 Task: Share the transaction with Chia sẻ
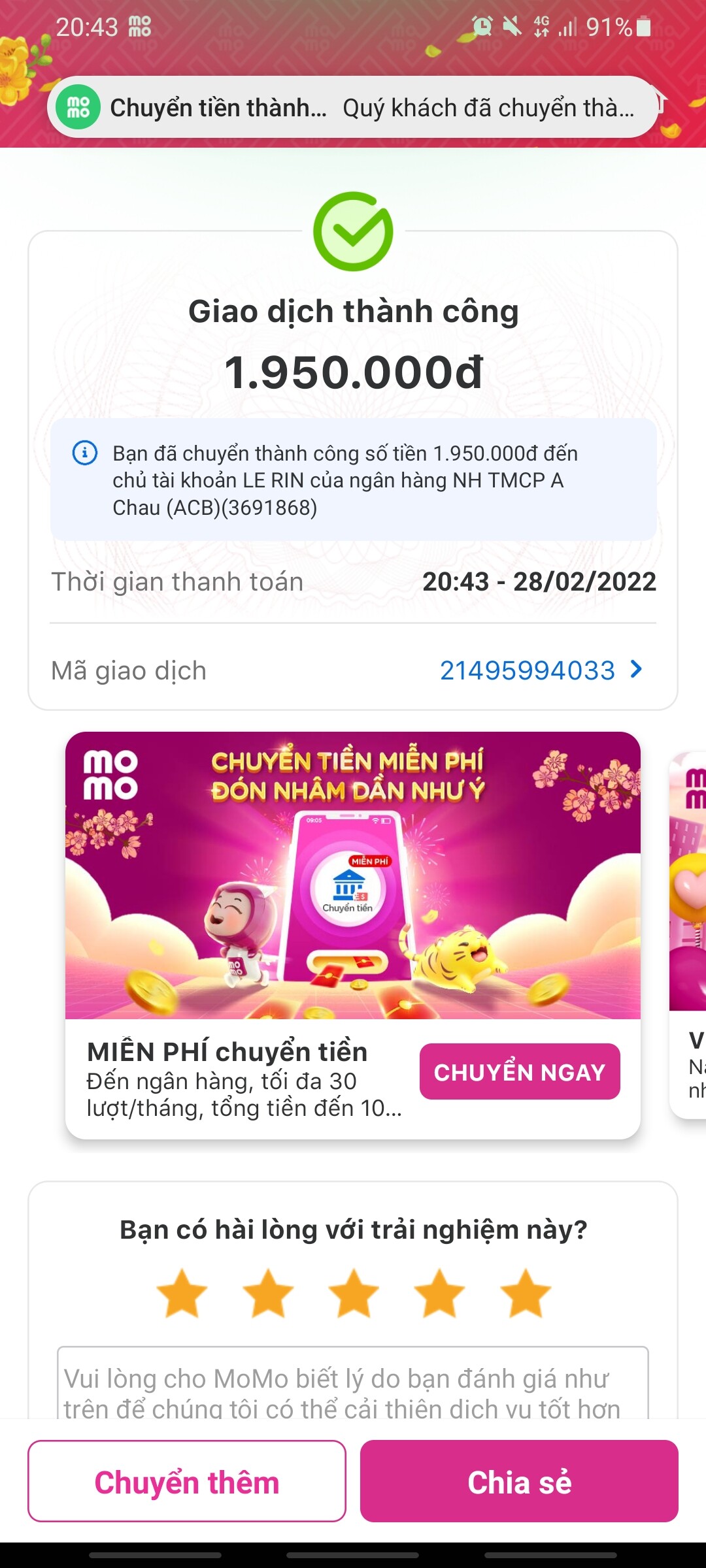click(519, 1482)
